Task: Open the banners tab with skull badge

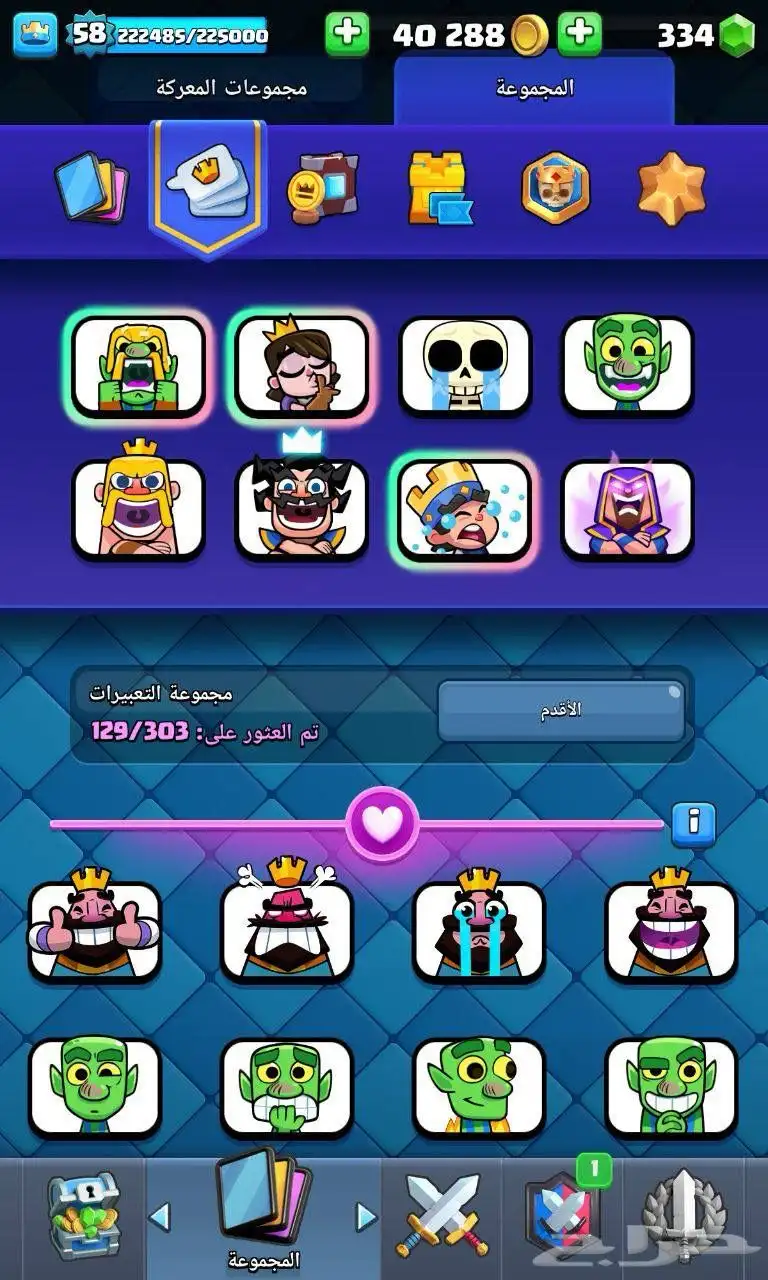Action: tap(555, 187)
